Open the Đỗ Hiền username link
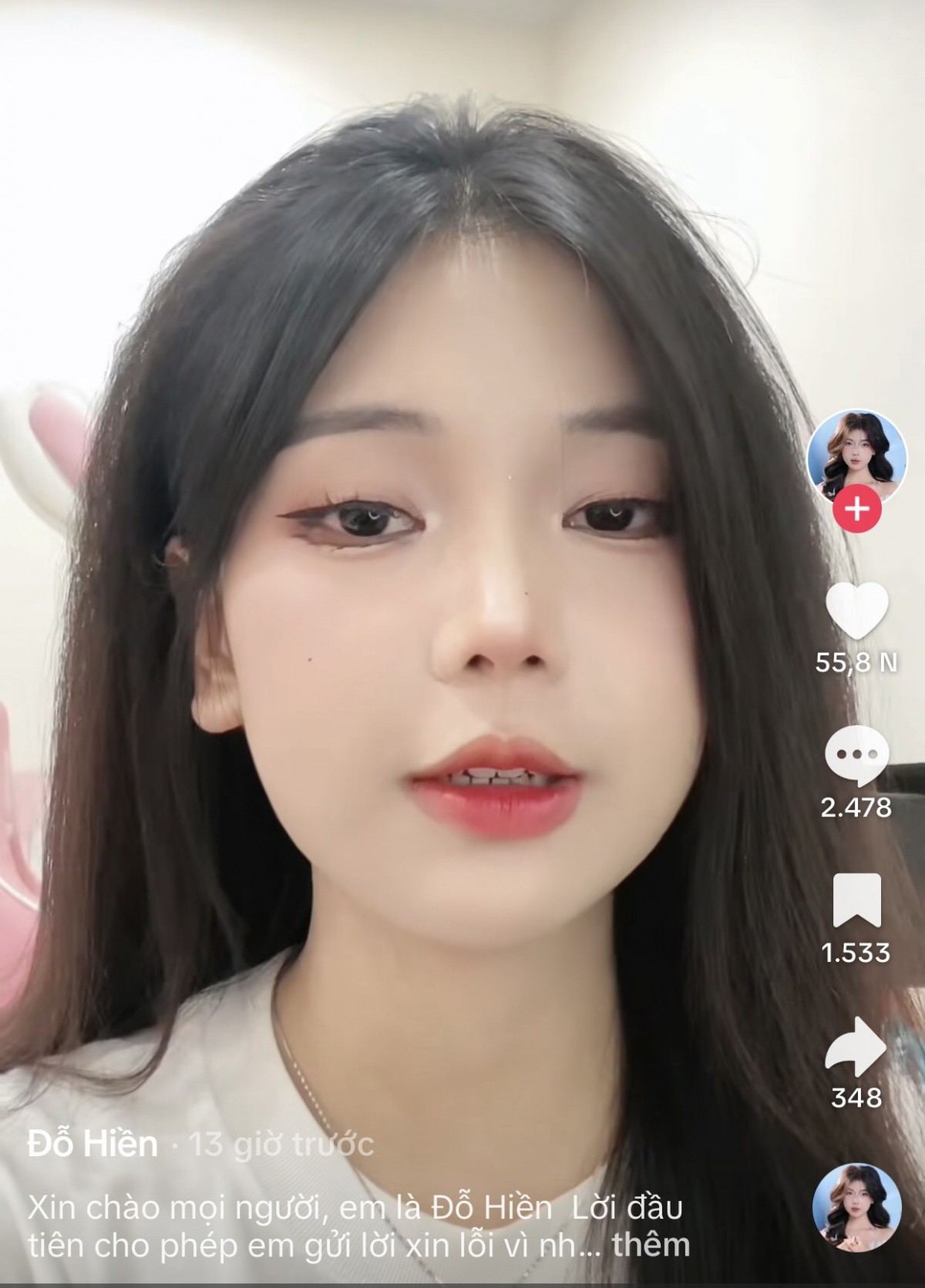This screenshot has height=1288, width=925. click(x=92, y=1143)
